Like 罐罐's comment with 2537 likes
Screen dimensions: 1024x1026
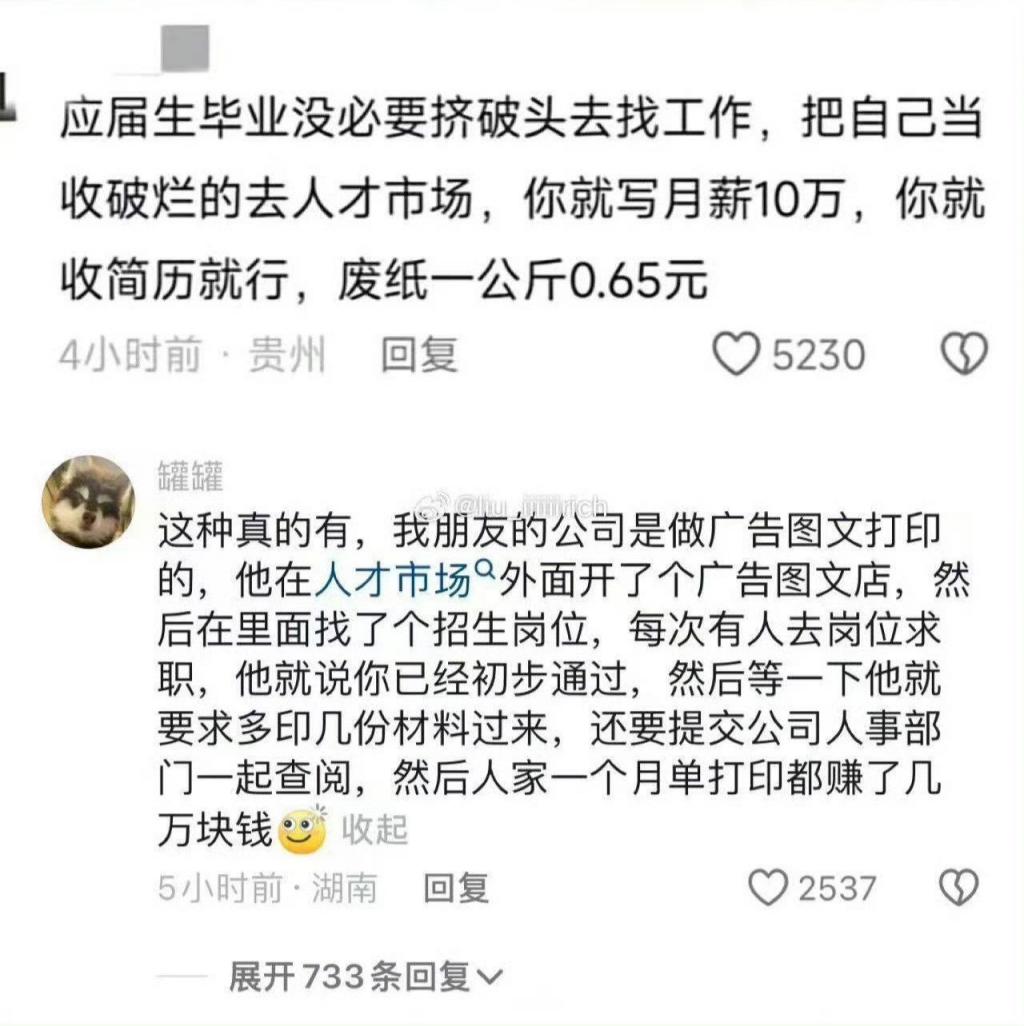pyautogui.click(x=768, y=887)
